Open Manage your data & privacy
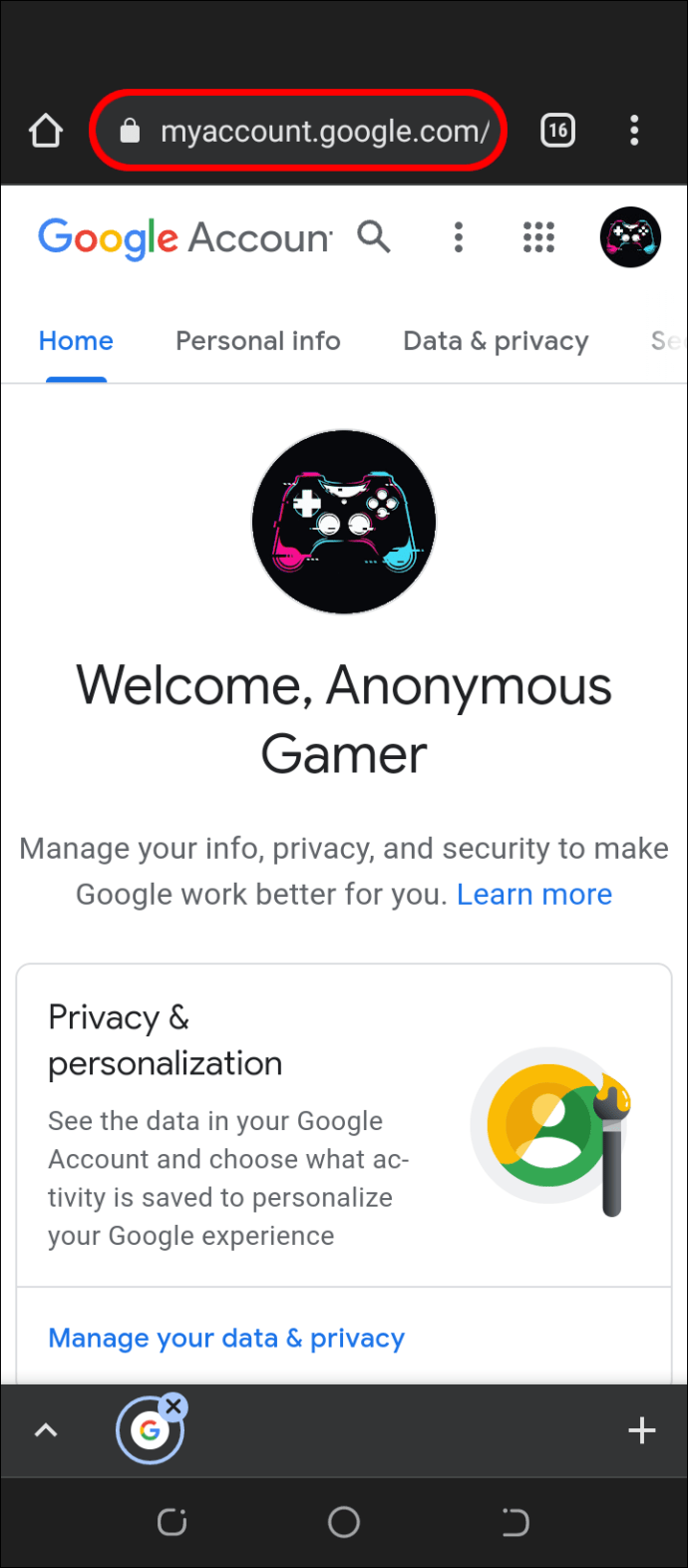The width and height of the screenshot is (688, 1568). [226, 1339]
